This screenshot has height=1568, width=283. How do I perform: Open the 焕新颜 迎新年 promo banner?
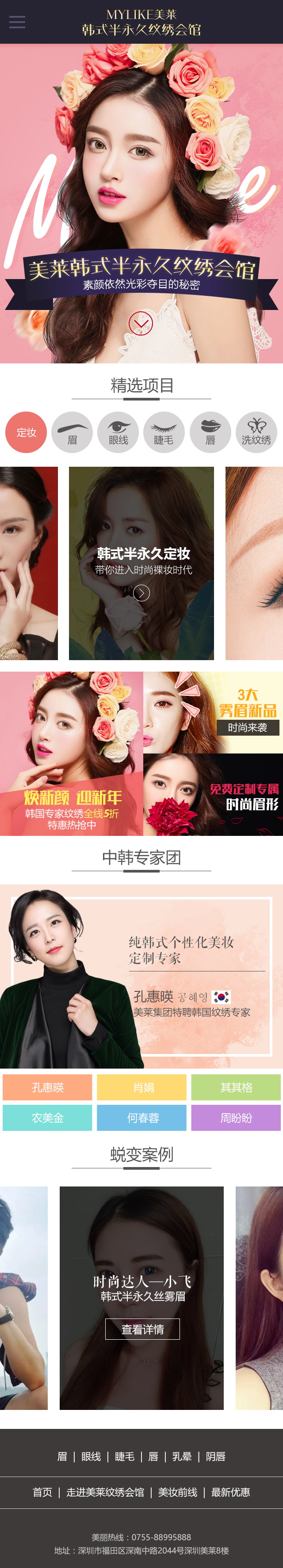(x=71, y=753)
